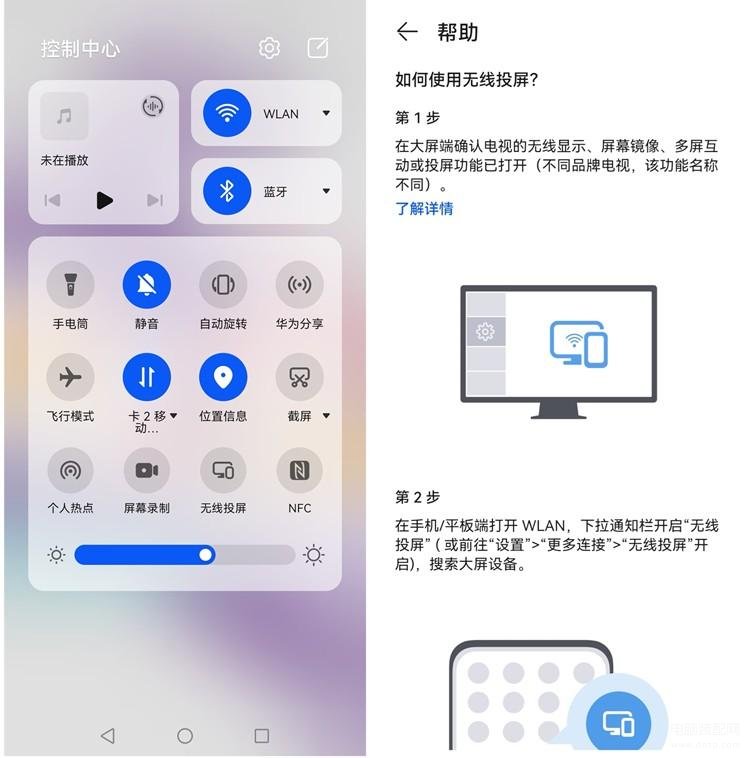Viewport: 750px width, 758px height.
Task: Skip to the next track
Action: (x=154, y=200)
